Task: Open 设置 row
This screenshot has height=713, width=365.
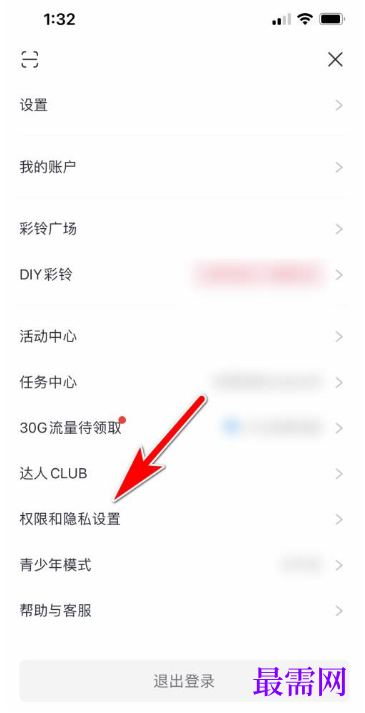Action: [x=183, y=105]
